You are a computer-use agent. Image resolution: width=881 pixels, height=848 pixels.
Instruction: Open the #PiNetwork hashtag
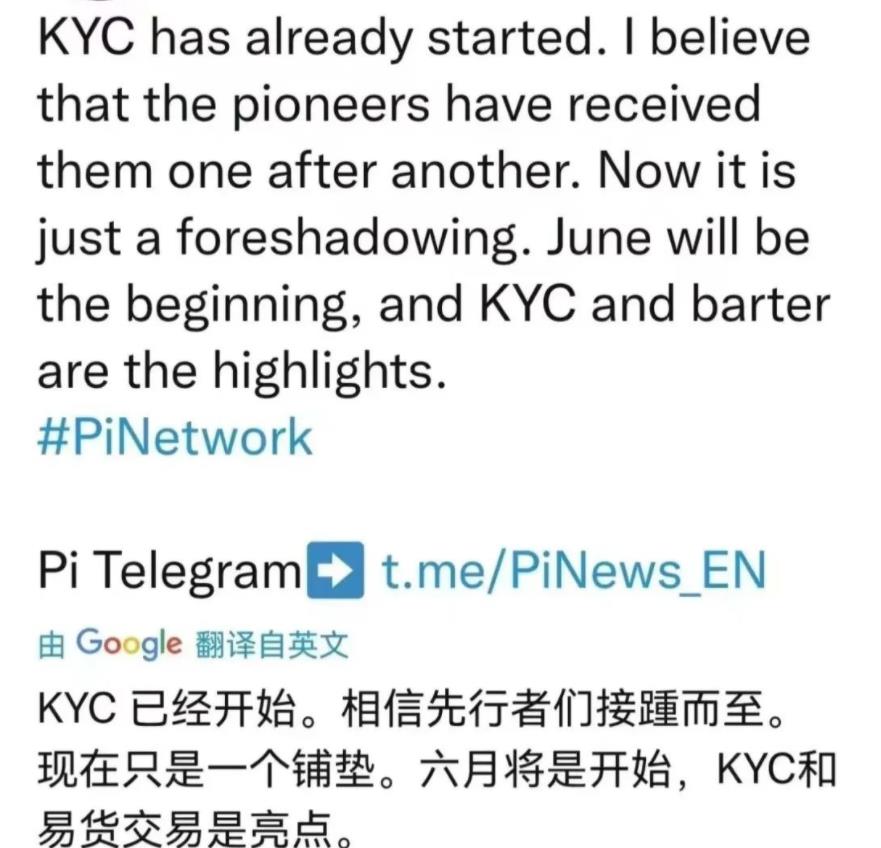[175, 438]
